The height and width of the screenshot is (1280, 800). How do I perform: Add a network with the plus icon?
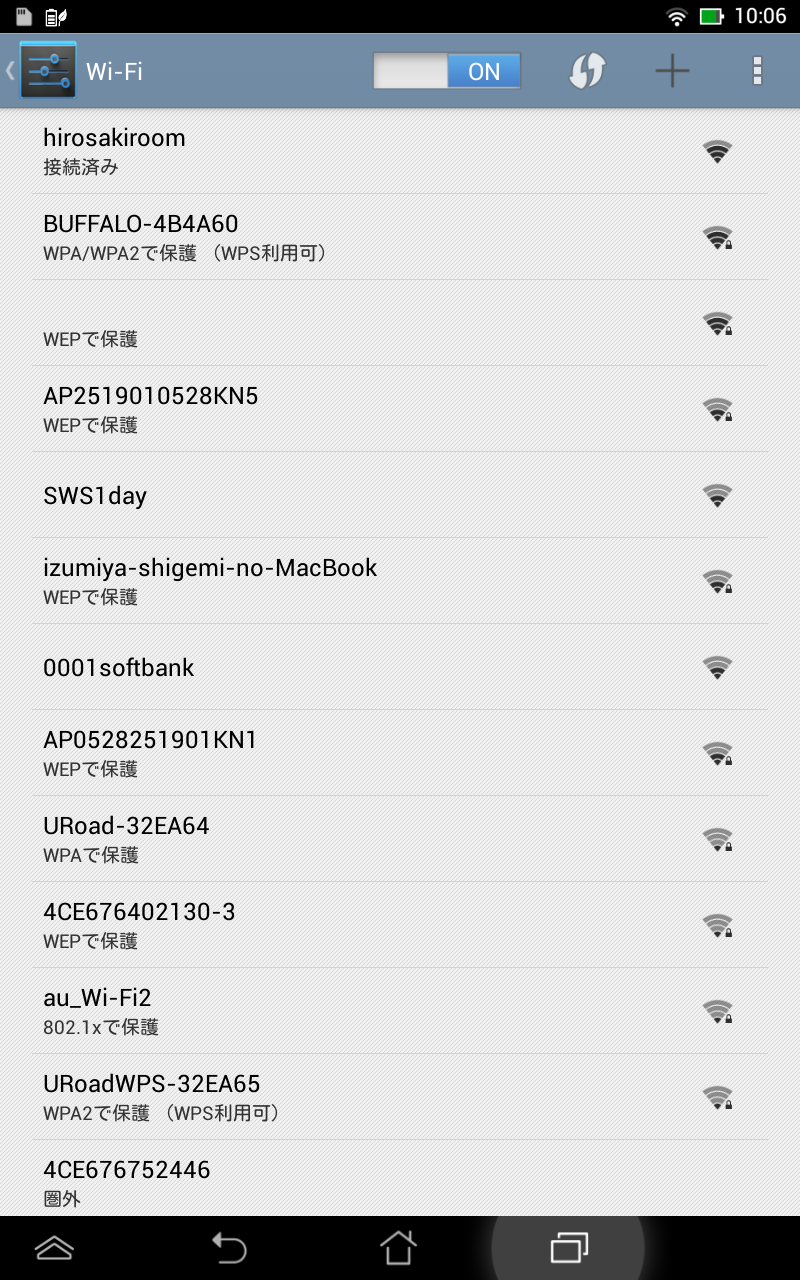(x=672, y=71)
